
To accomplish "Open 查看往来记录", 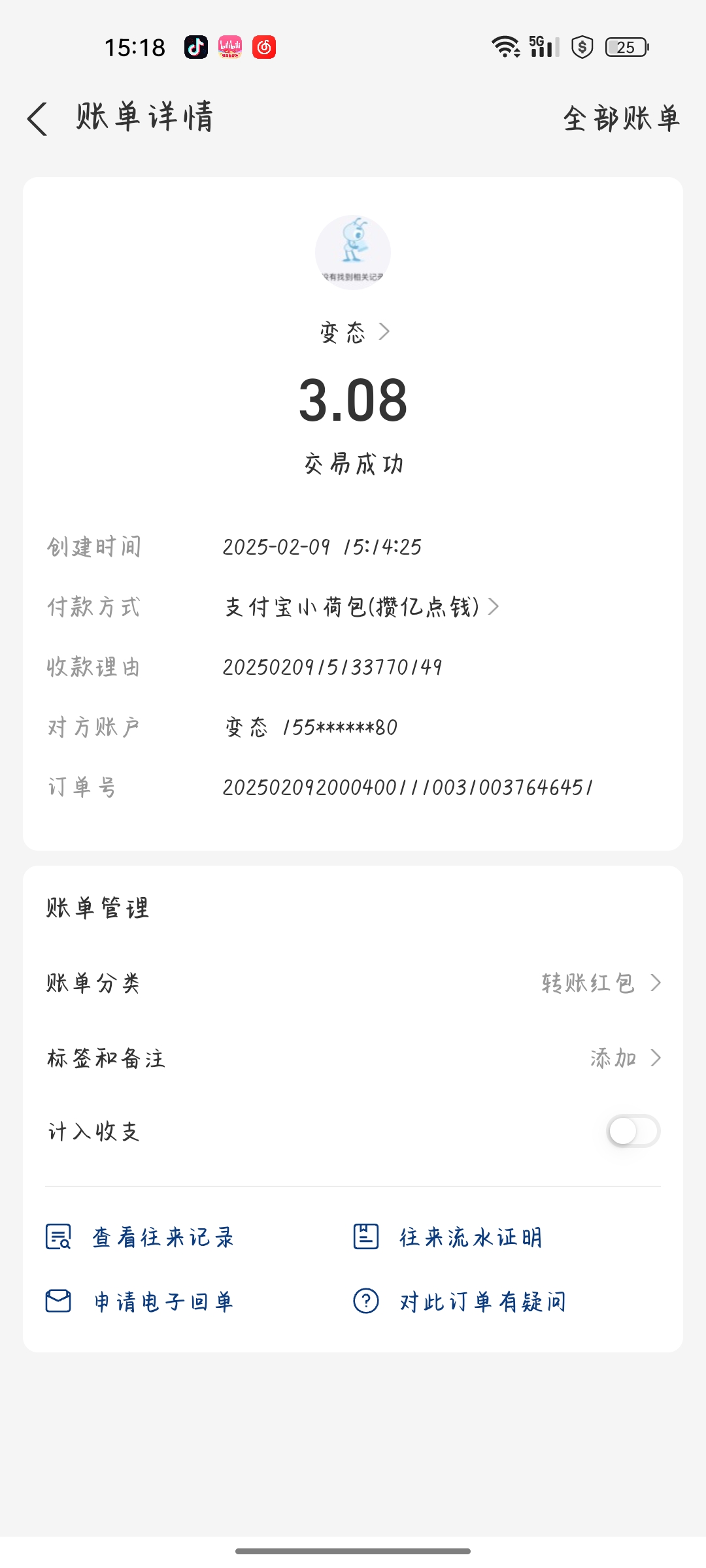I will coord(141,1237).
